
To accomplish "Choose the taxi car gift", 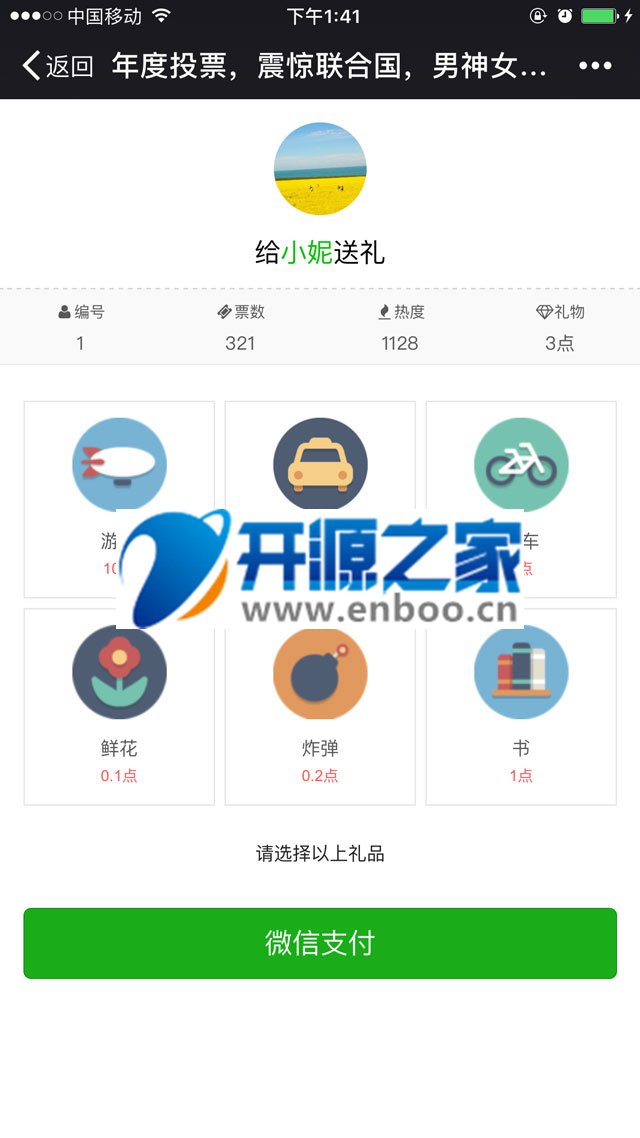I will tap(320, 499).
